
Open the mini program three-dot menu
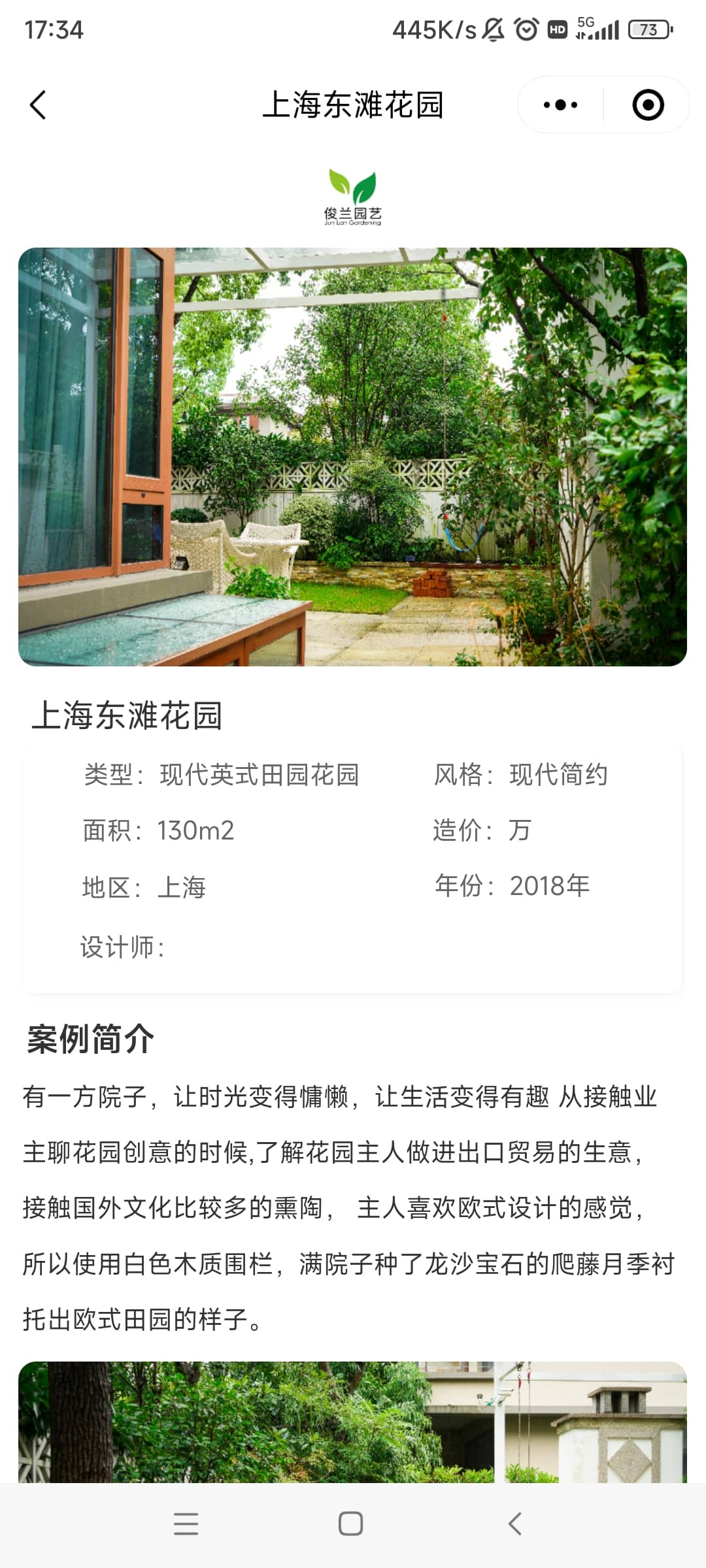click(560, 105)
